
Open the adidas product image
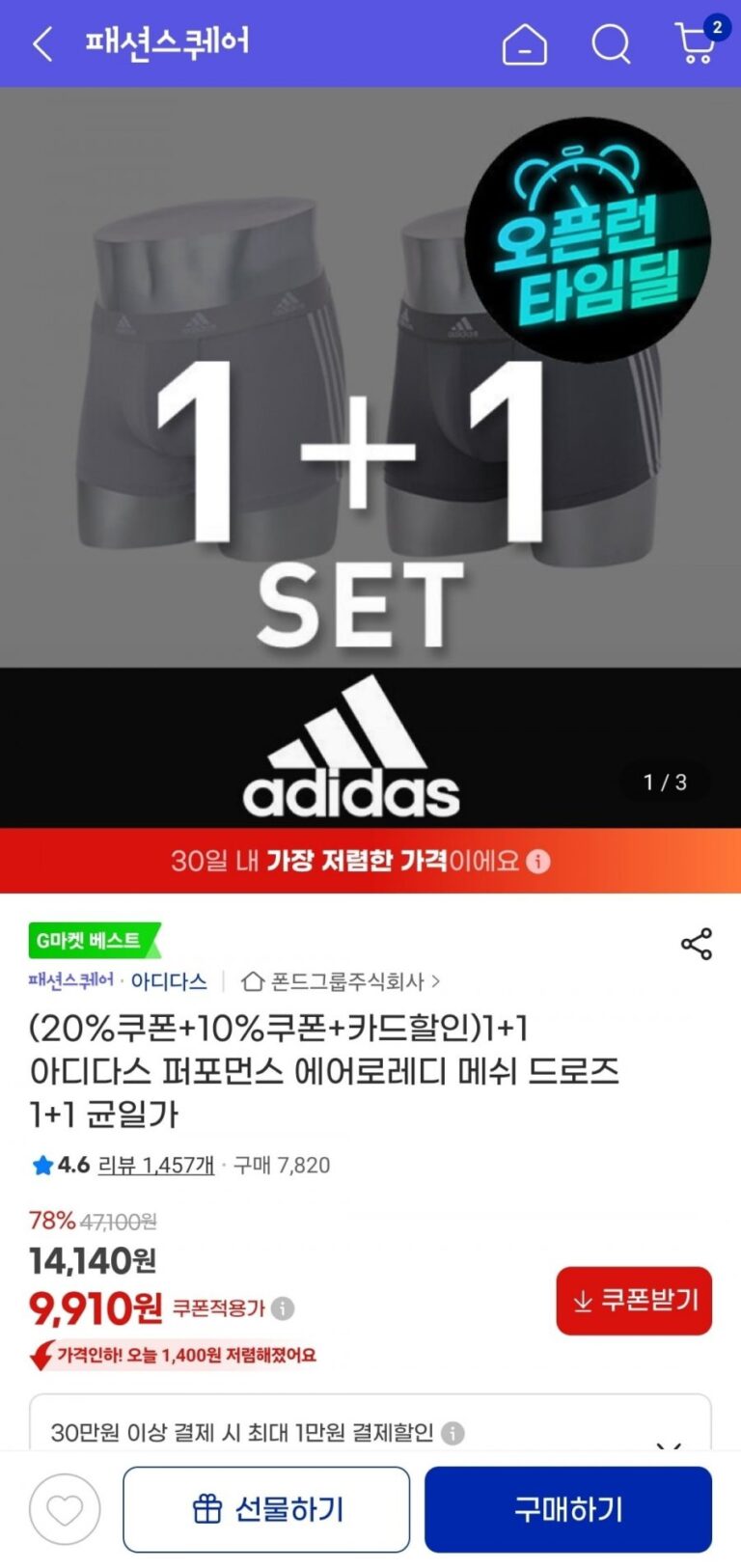[370, 454]
